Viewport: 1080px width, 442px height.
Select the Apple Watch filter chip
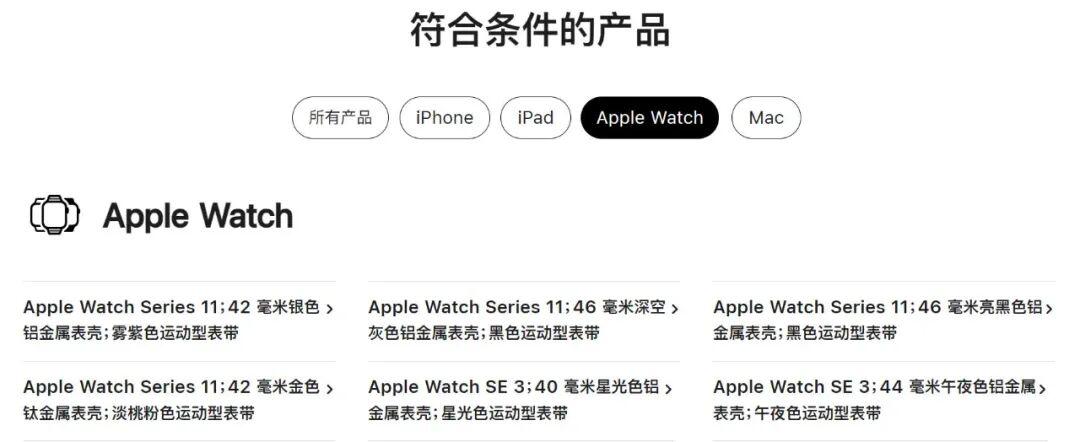coord(649,118)
